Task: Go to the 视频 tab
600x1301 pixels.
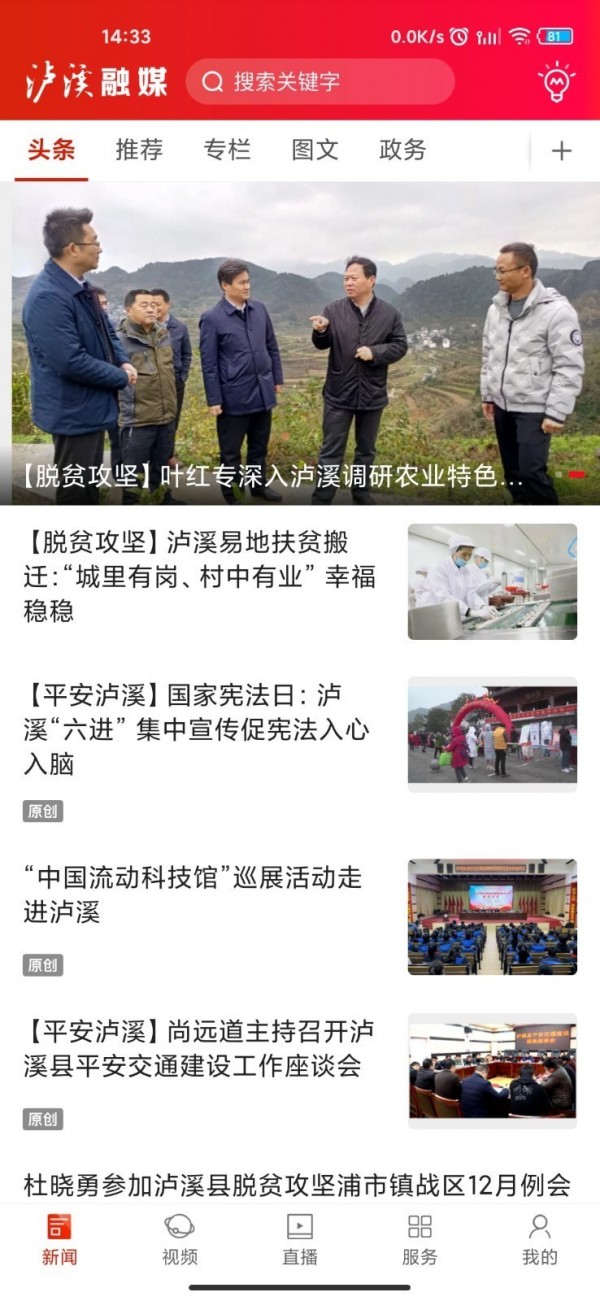Action: click(x=180, y=1240)
